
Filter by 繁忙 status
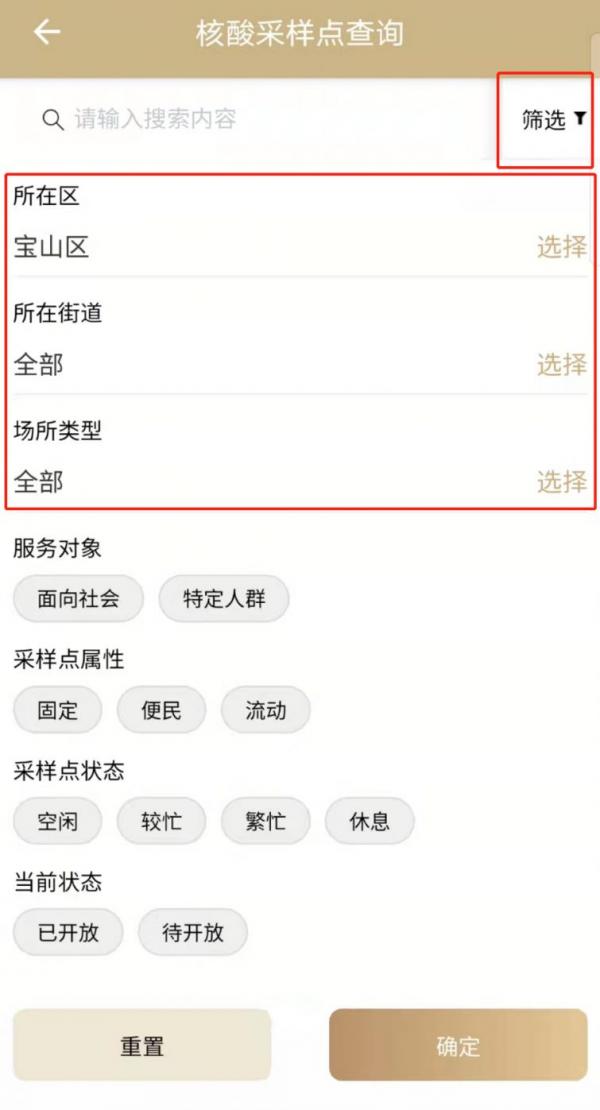[x=265, y=822]
